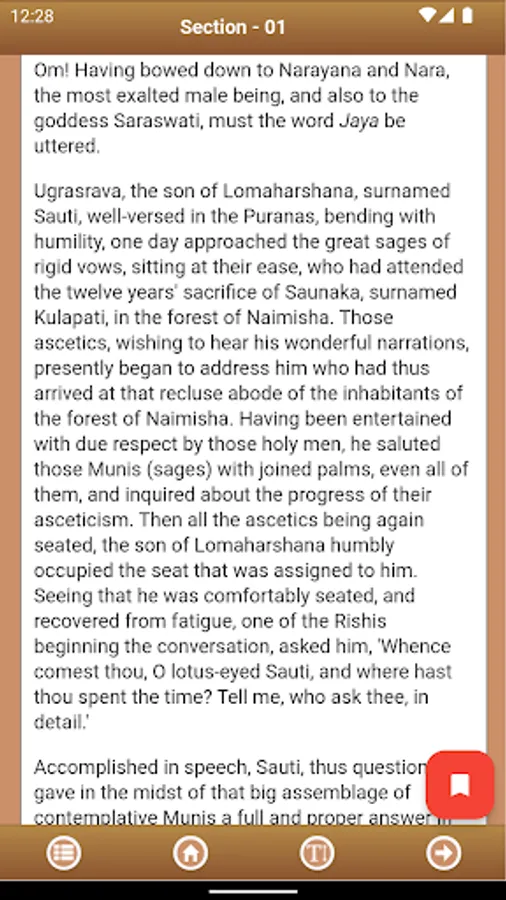This screenshot has height=900, width=506.
Task: Open the text size settings icon
Action: tap(317, 853)
